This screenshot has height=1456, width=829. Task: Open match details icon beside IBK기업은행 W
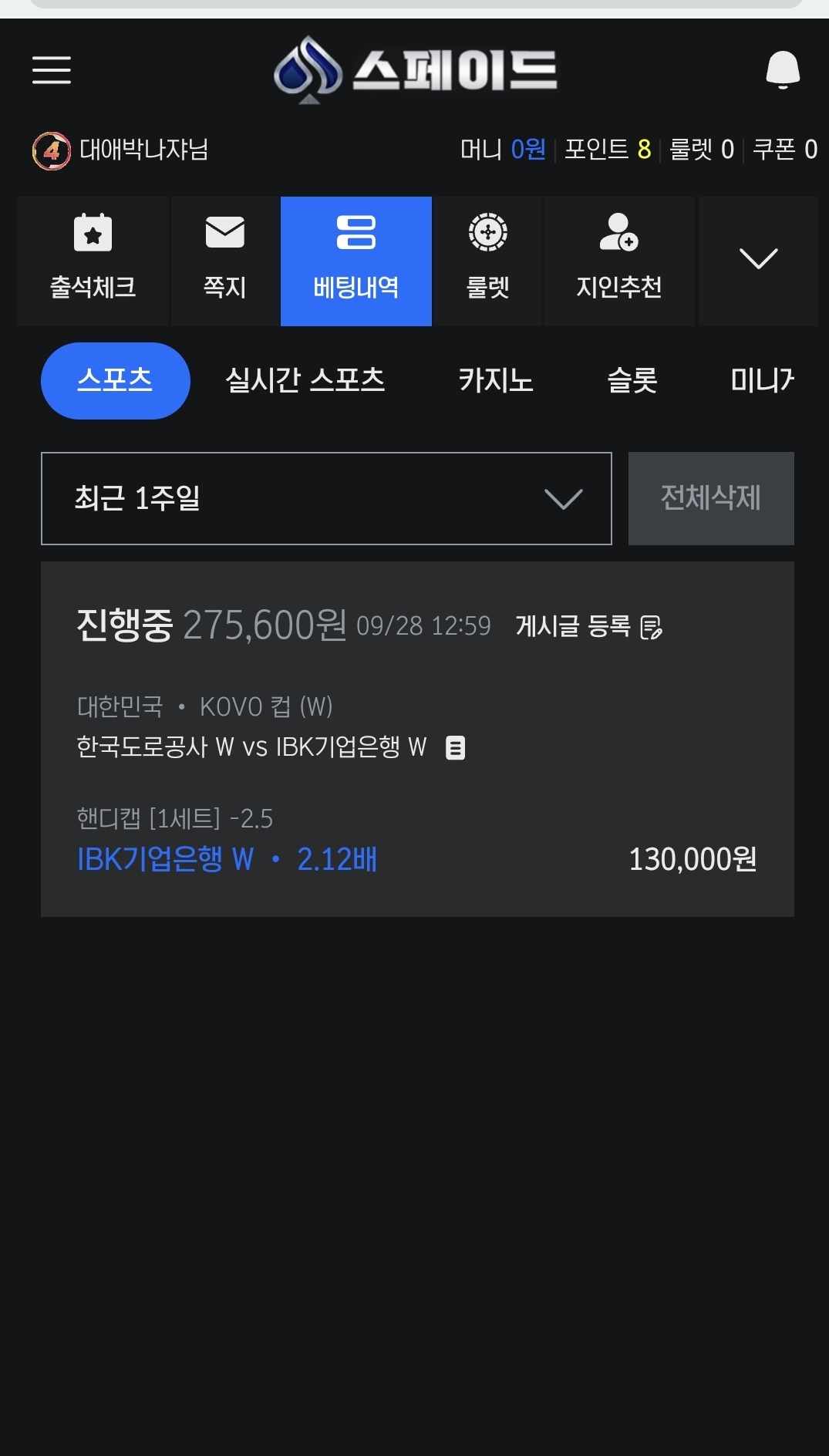click(456, 747)
